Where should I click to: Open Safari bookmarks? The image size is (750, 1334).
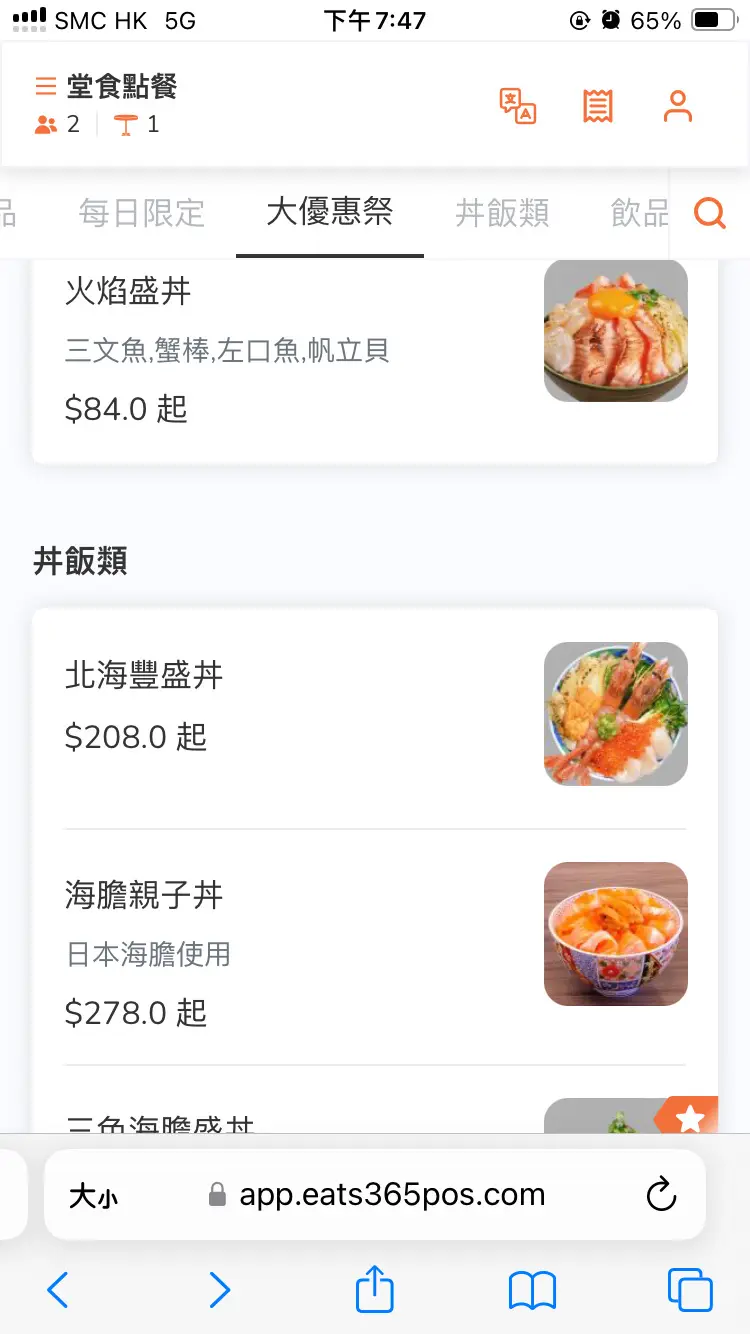(532, 1291)
